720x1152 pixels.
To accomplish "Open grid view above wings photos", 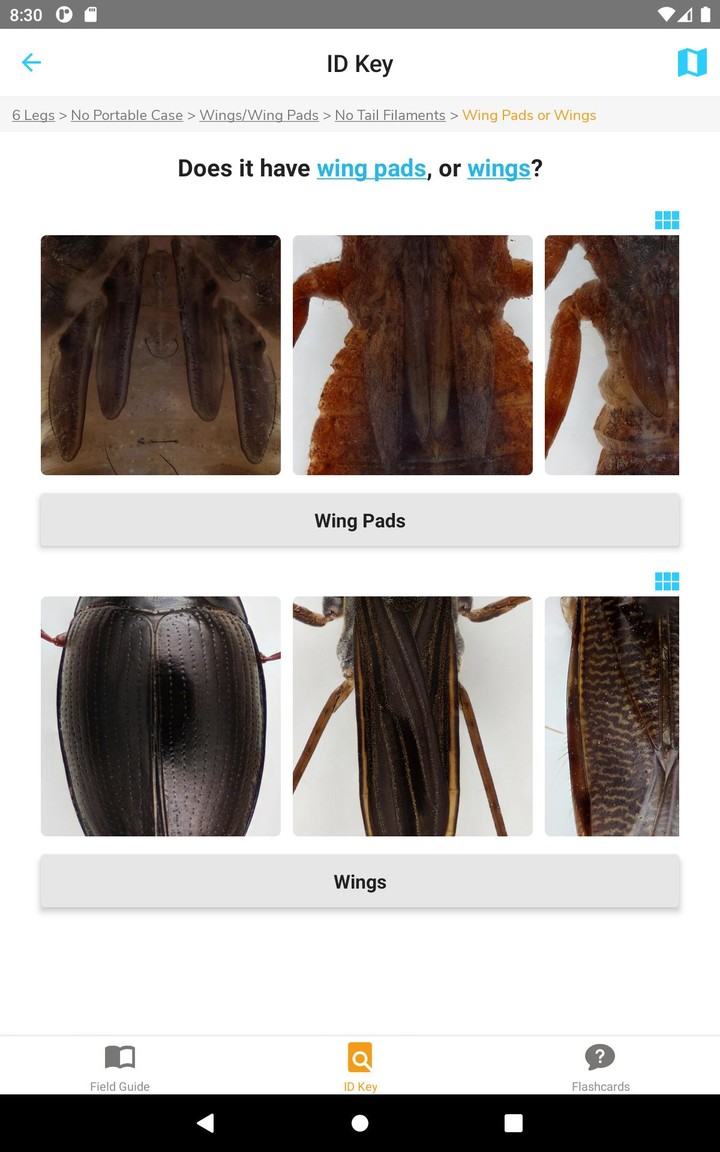I will (667, 581).
